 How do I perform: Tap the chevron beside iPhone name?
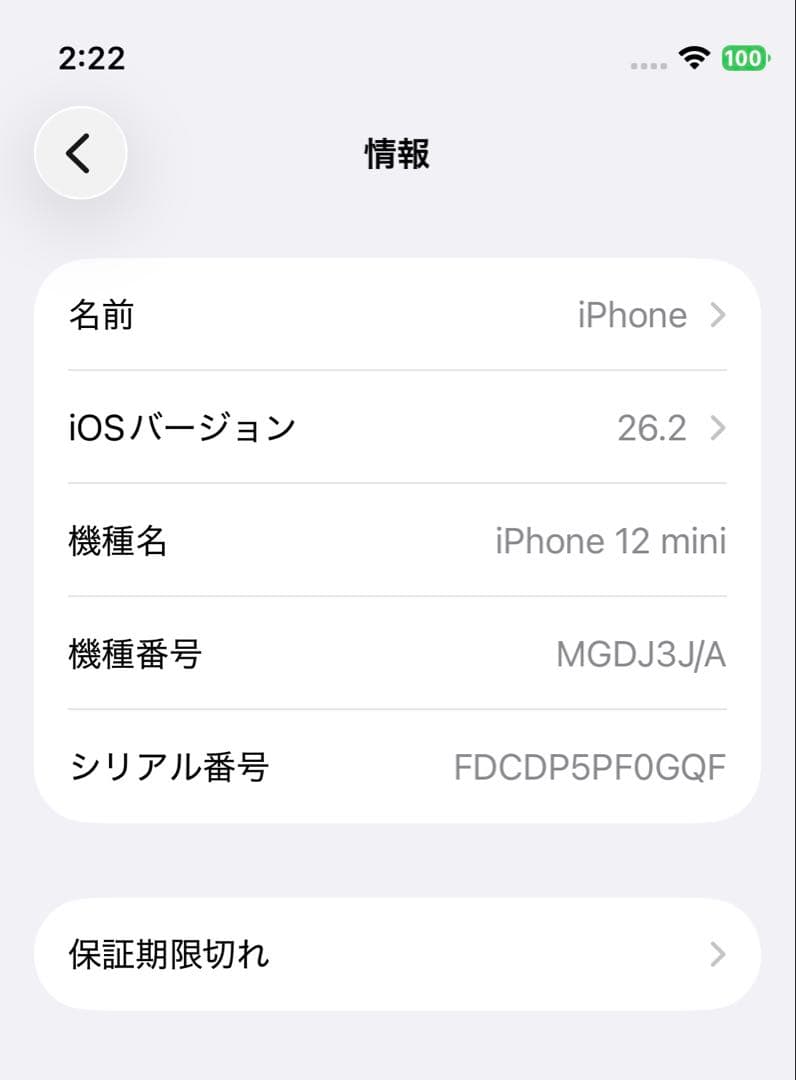717,316
